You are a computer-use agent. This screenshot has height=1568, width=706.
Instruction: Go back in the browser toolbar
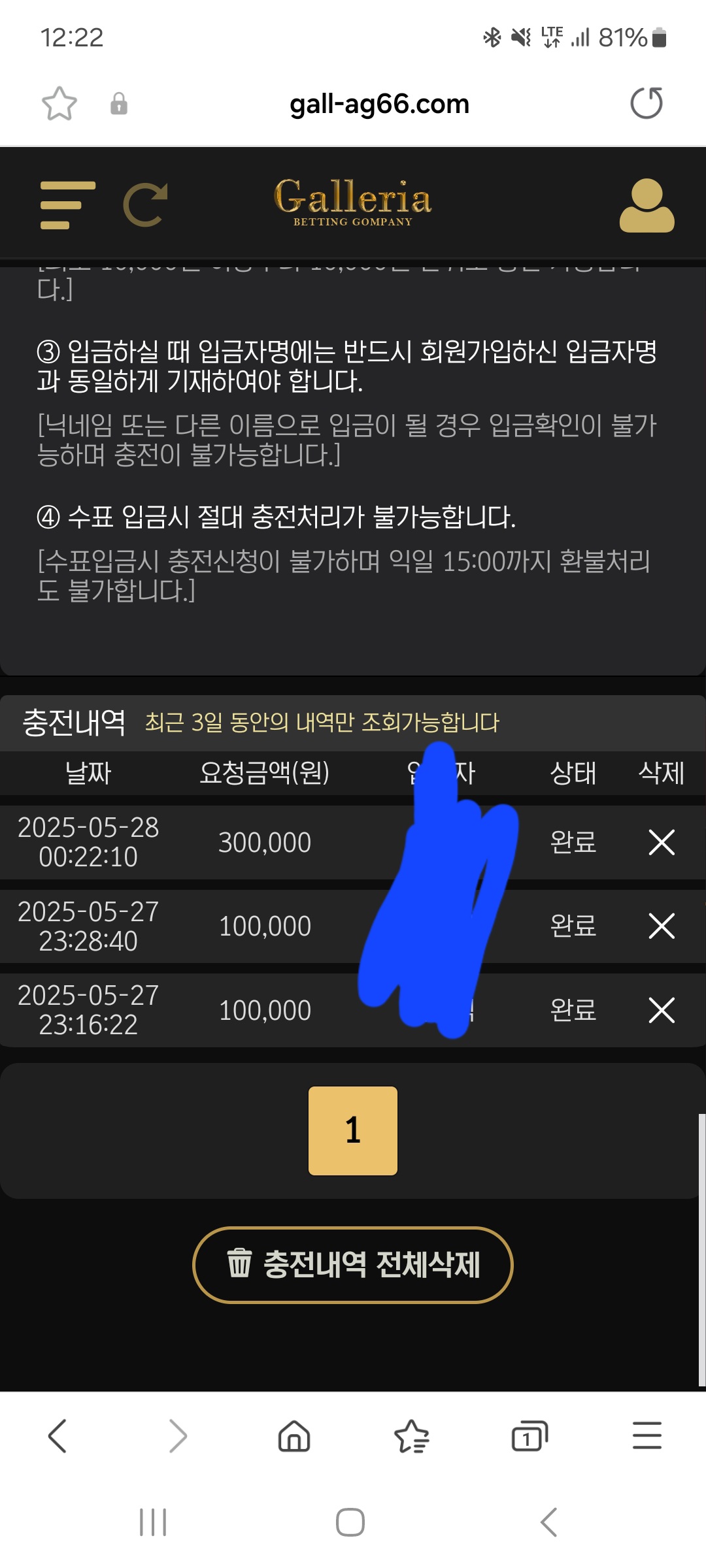[58, 1435]
